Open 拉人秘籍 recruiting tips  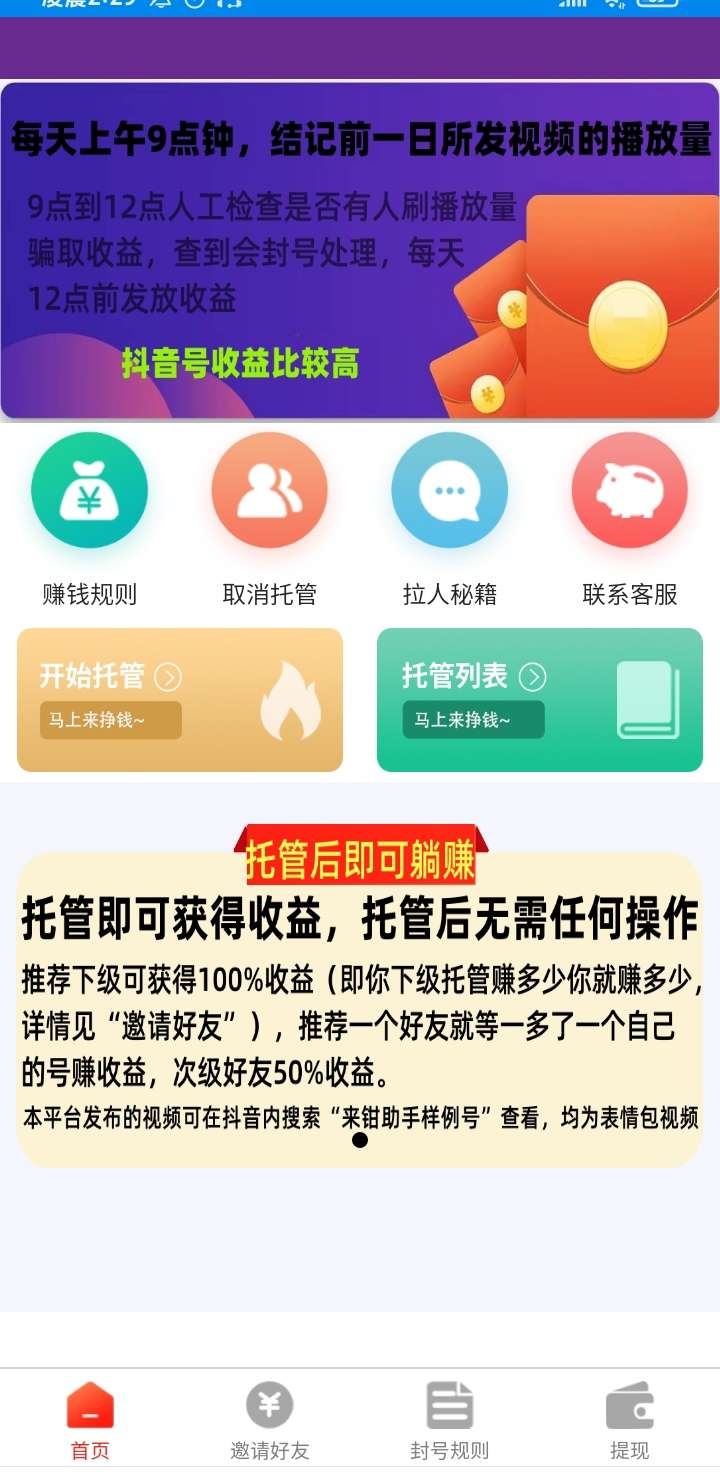[449, 491]
